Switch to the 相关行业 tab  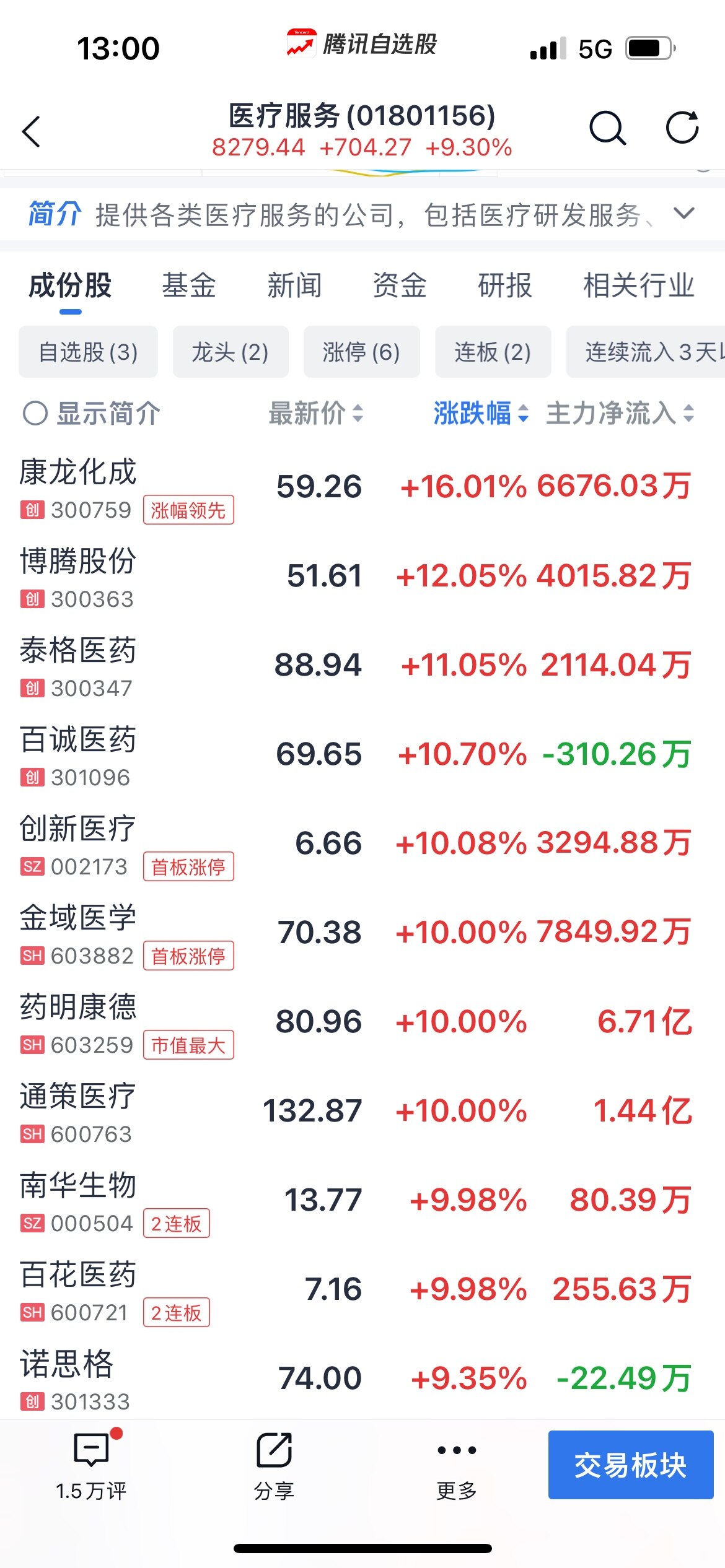pyautogui.click(x=638, y=285)
